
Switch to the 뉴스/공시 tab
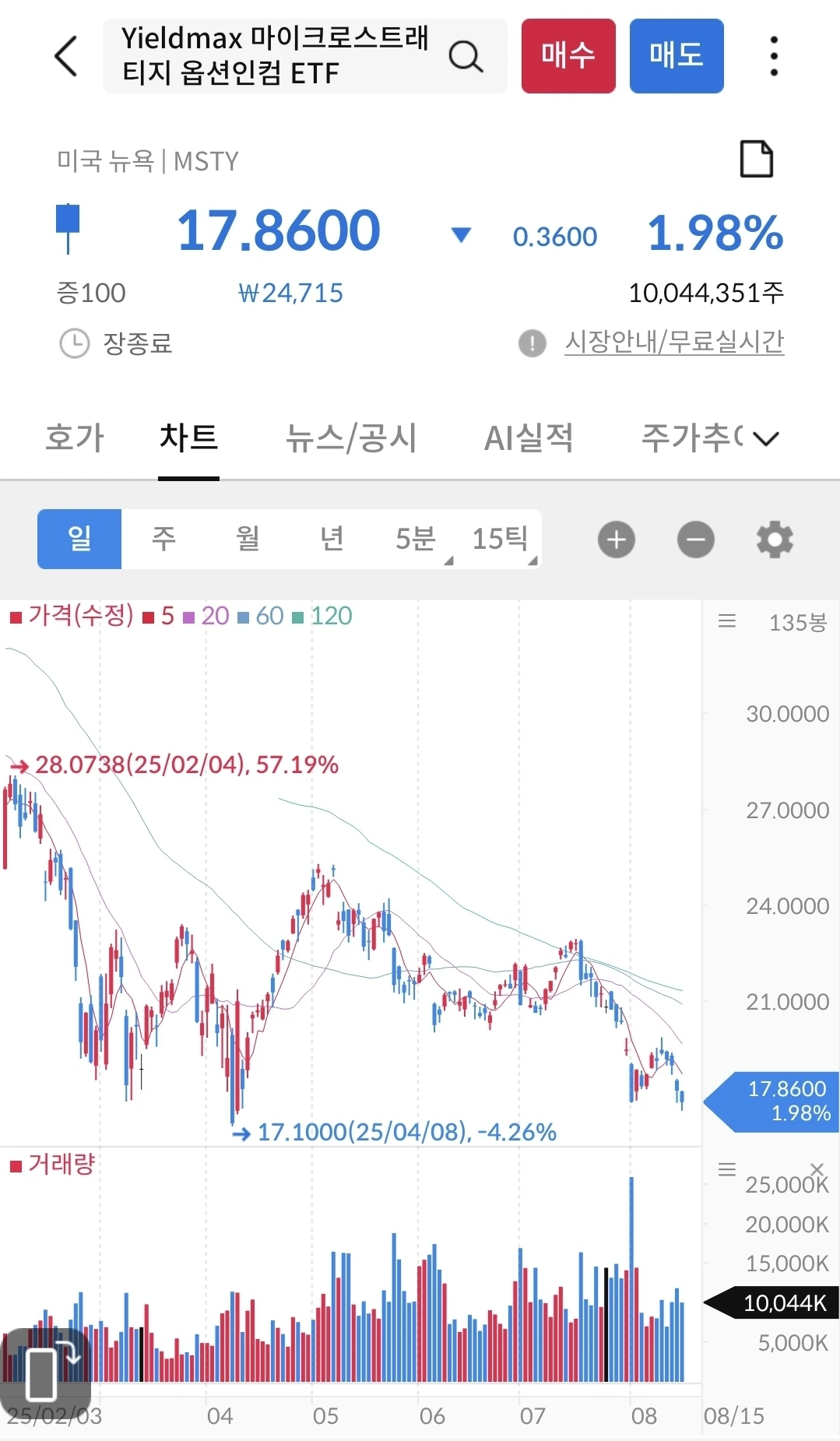tap(351, 438)
